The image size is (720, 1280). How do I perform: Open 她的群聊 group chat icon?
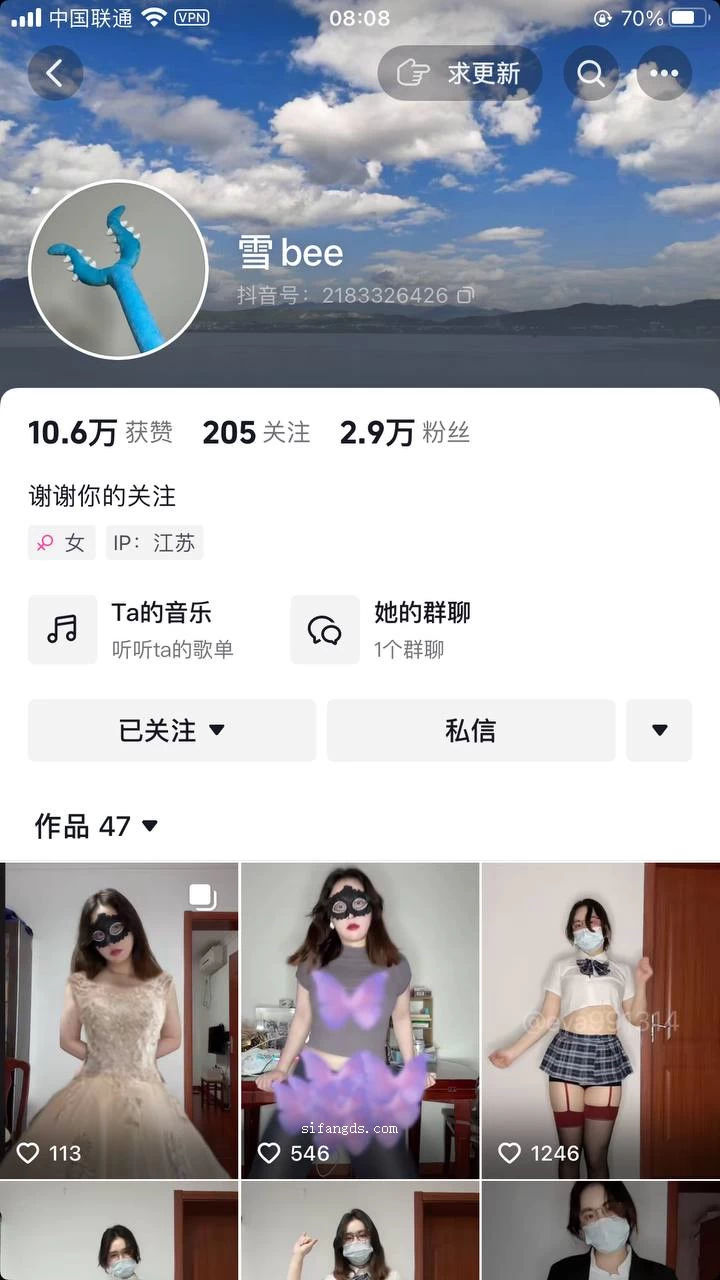click(x=325, y=628)
